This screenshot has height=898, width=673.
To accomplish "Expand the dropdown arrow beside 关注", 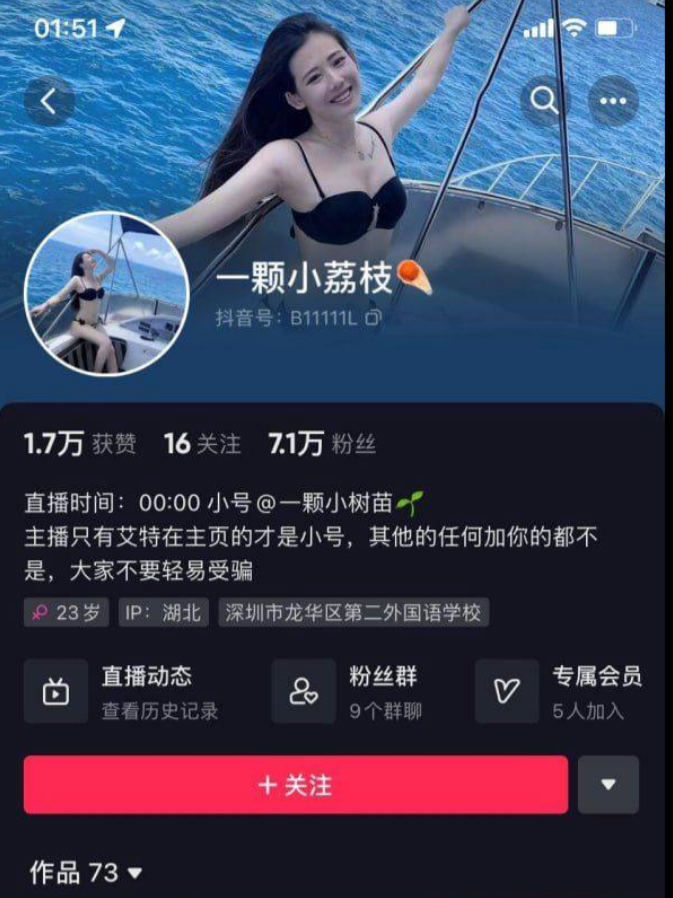I will pyautogui.click(x=608, y=785).
